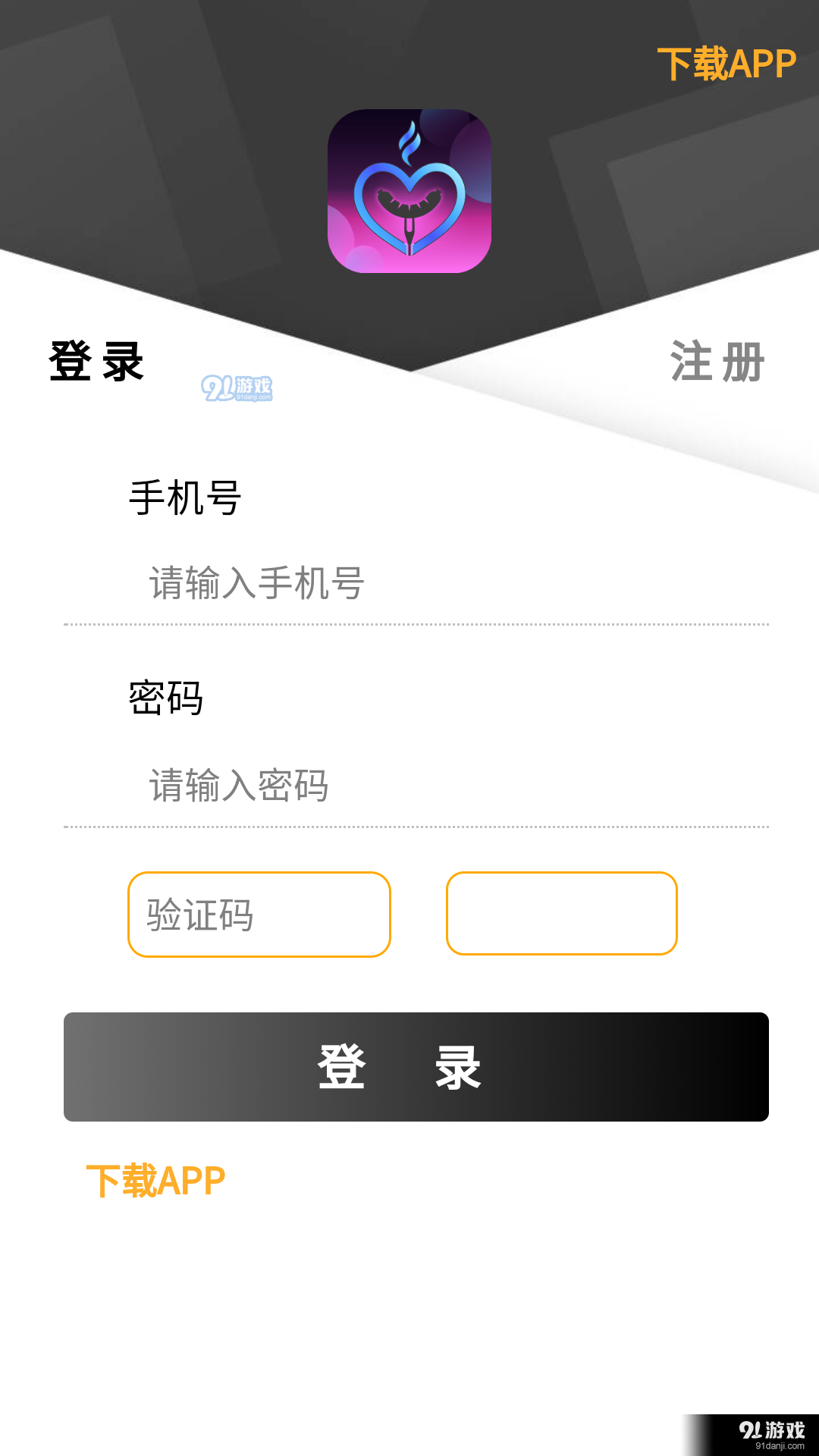Open 下载APP from the top right corner

(x=728, y=64)
